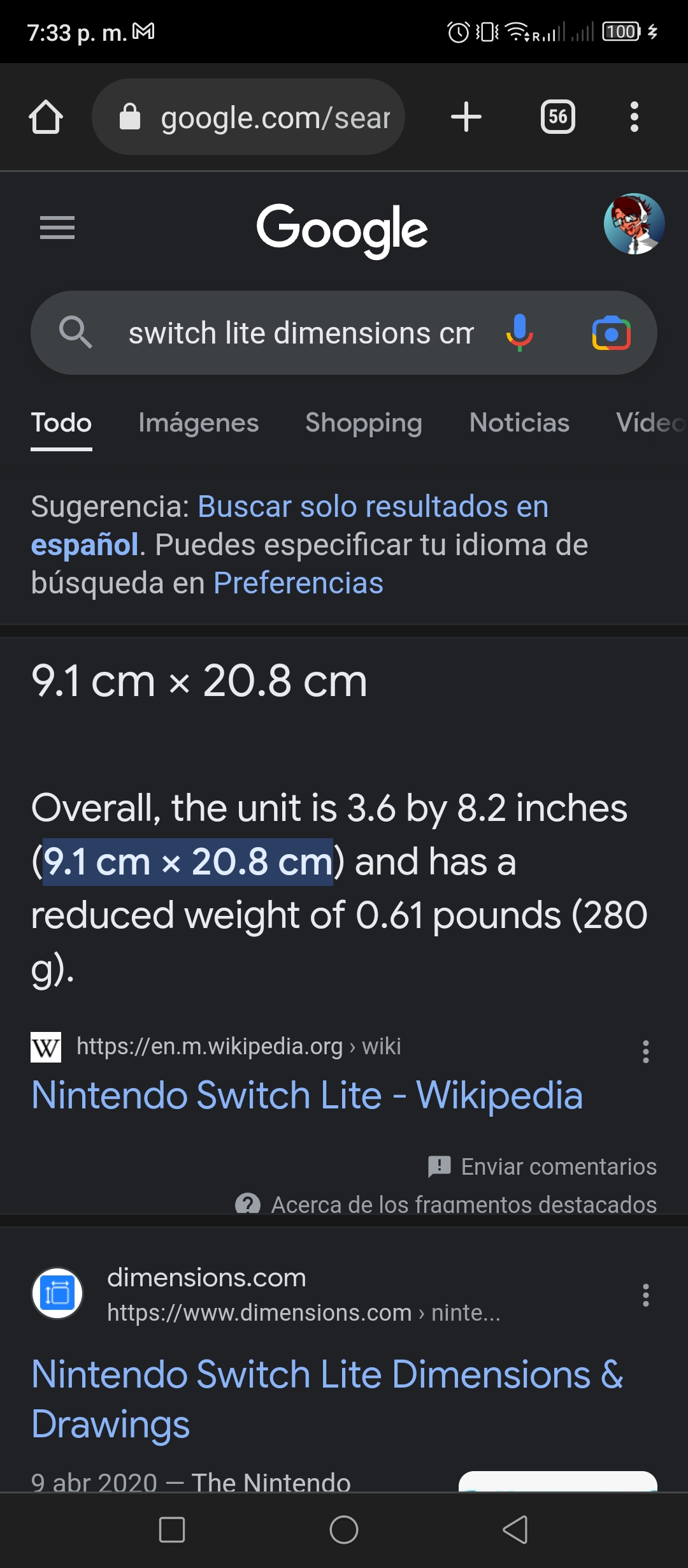Open the browser's three-dot overflow menu
This screenshot has height=1568, width=688.
[634, 117]
